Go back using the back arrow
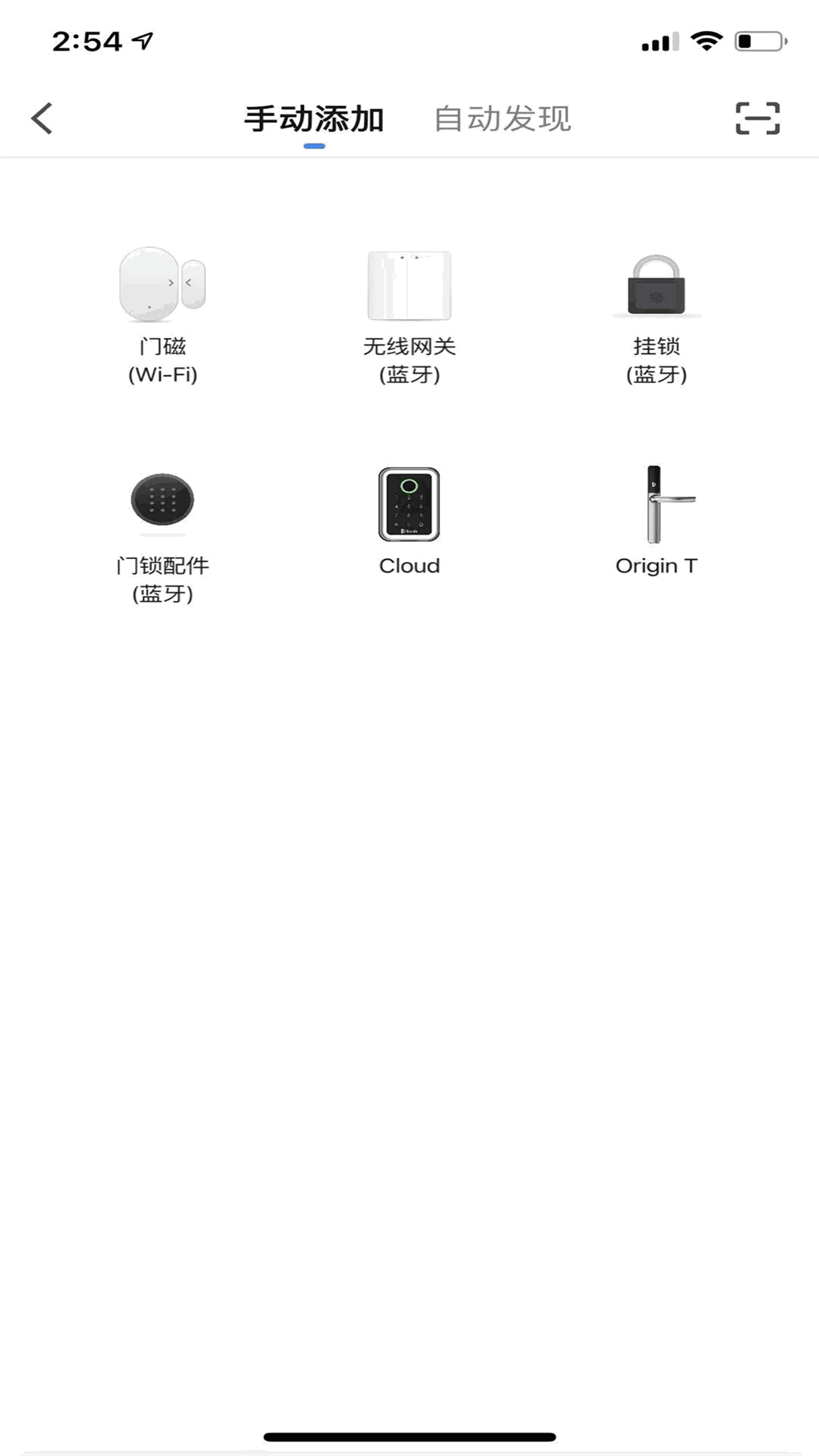The height and width of the screenshot is (1456, 819). 42,118
